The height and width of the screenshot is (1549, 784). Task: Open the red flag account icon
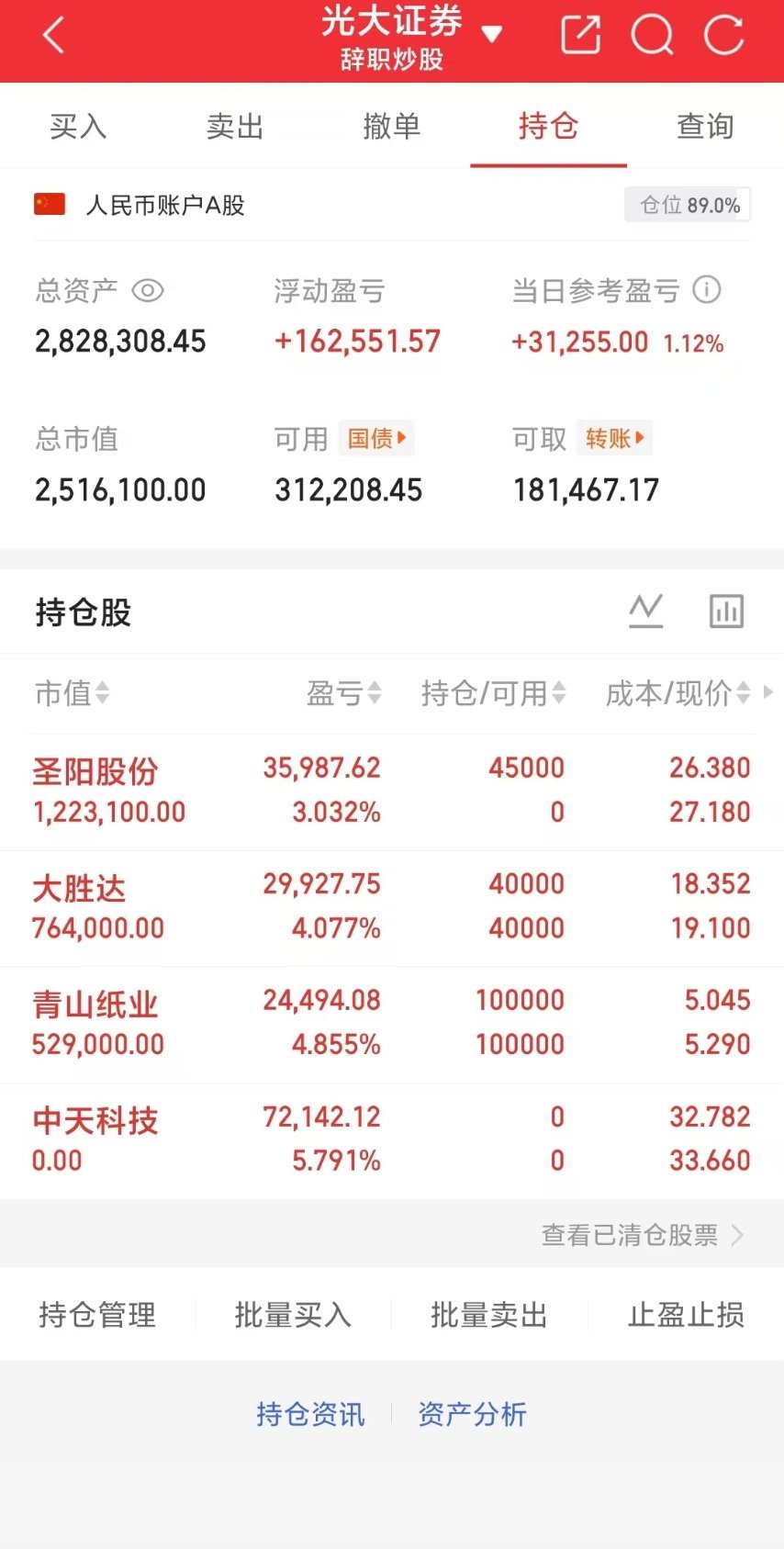50,204
